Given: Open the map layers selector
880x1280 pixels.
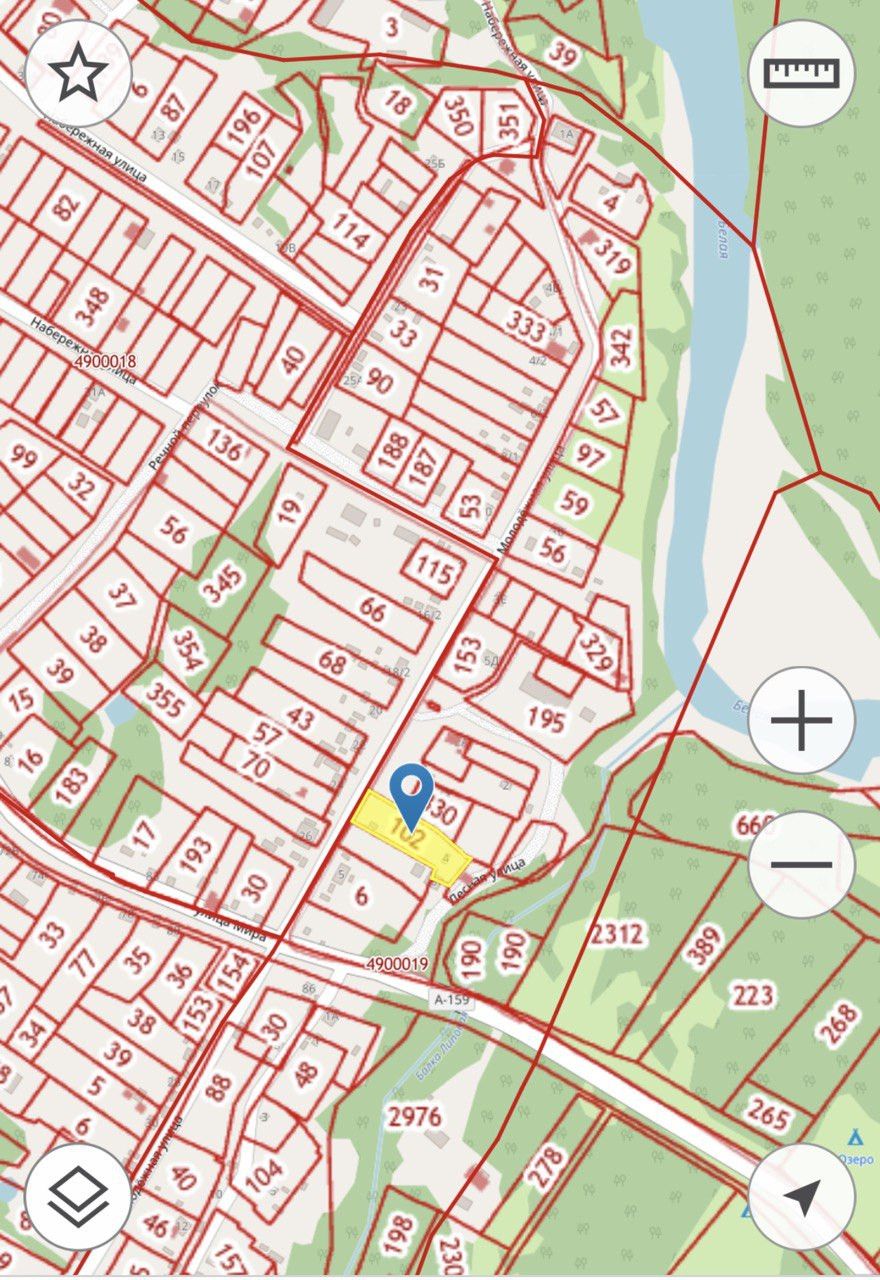Looking at the screenshot, I should click(x=78, y=1196).
